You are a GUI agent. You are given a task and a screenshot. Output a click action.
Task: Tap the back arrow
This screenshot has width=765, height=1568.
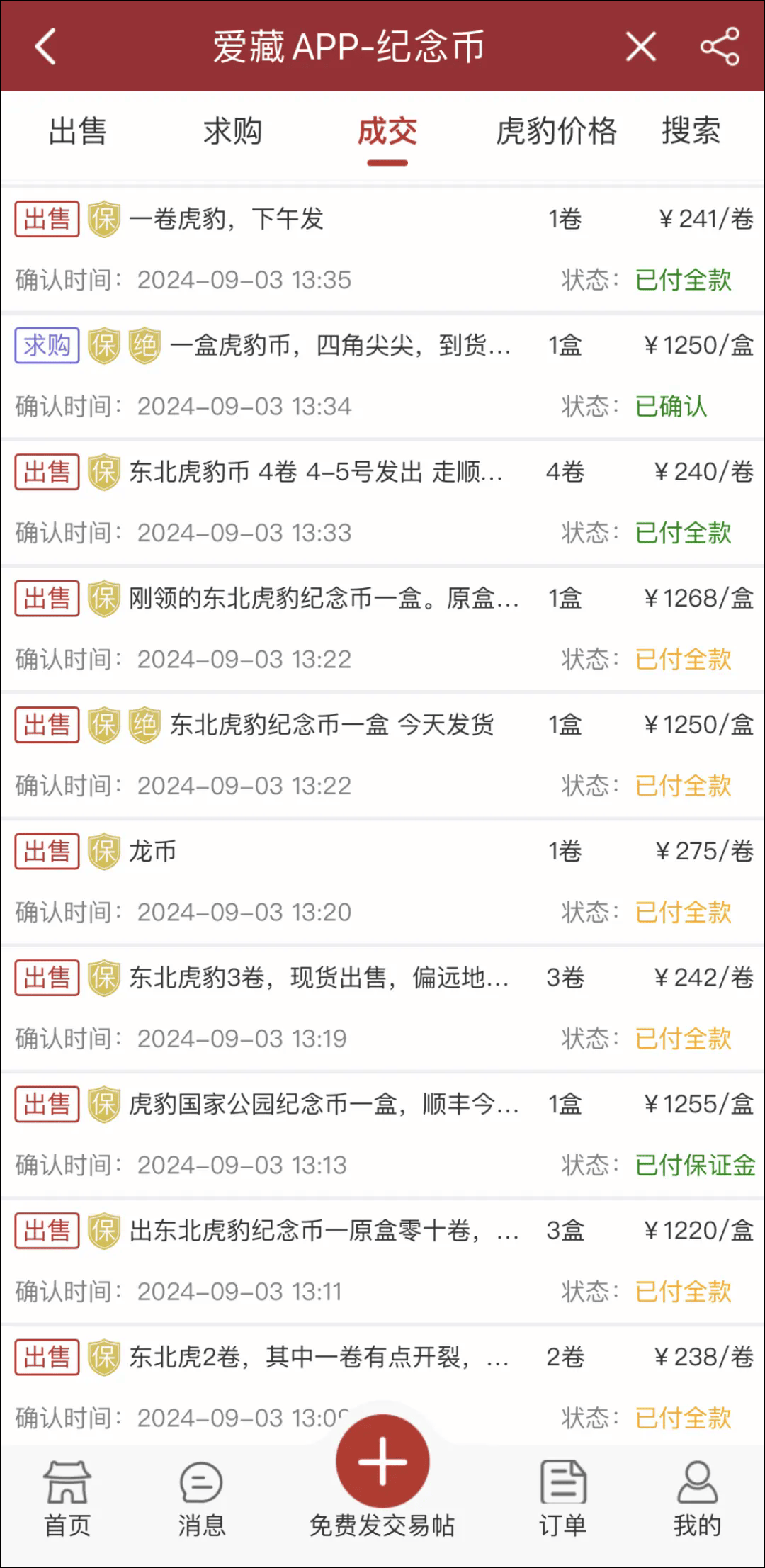45,46
